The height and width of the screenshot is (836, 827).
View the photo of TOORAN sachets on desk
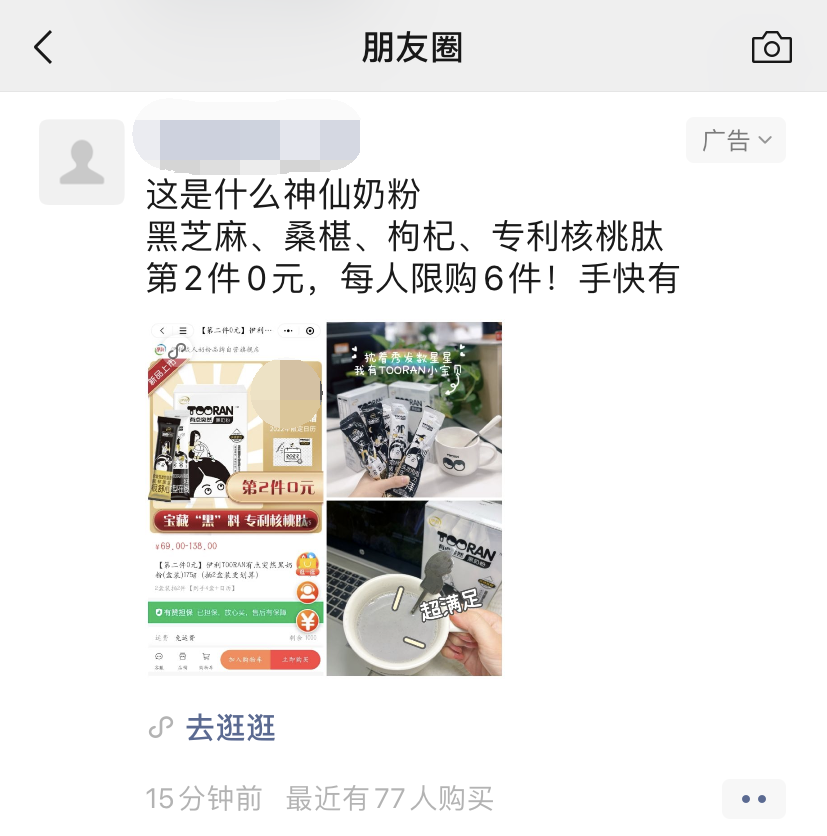click(414, 409)
